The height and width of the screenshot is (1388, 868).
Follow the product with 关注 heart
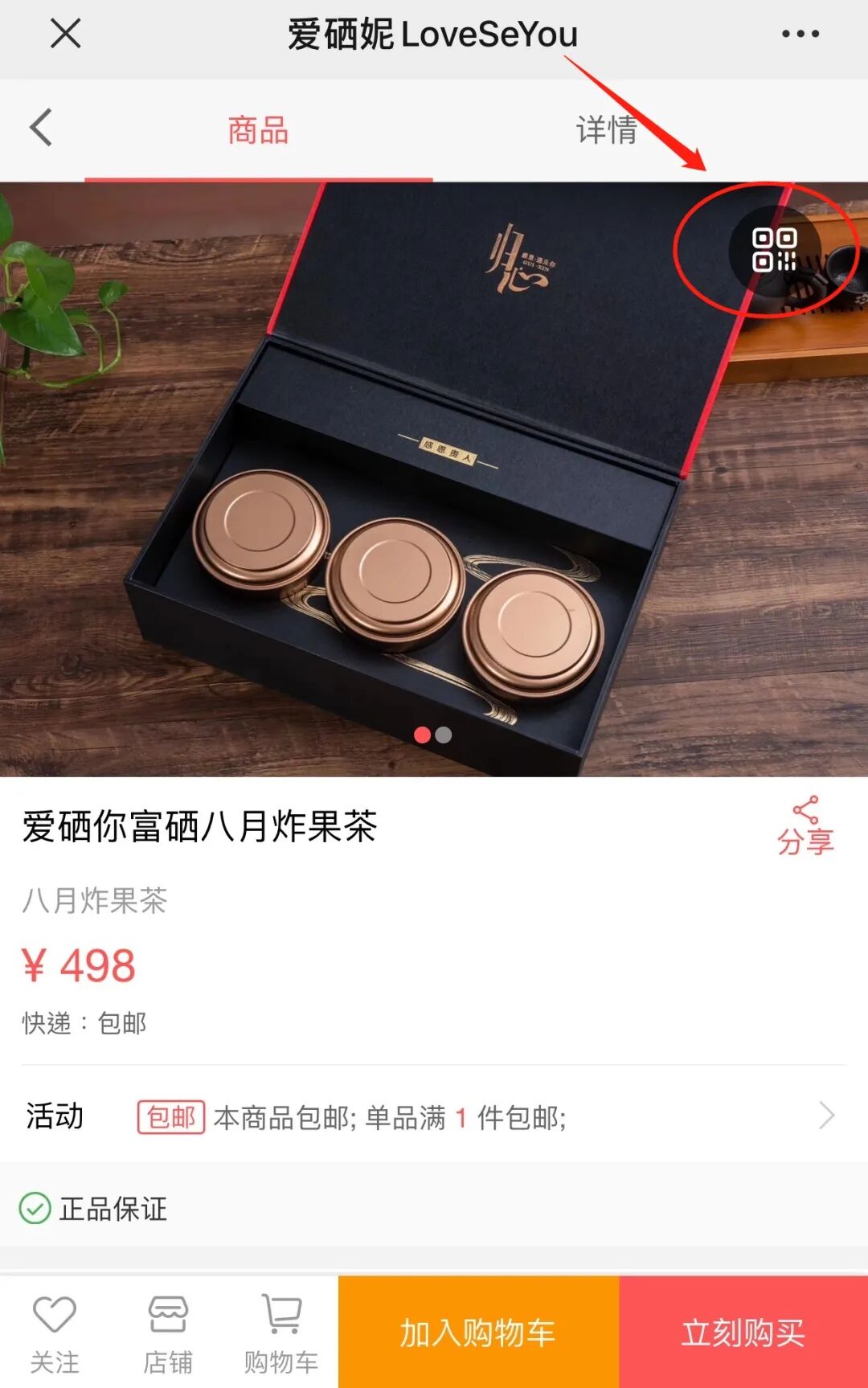click(x=55, y=1331)
